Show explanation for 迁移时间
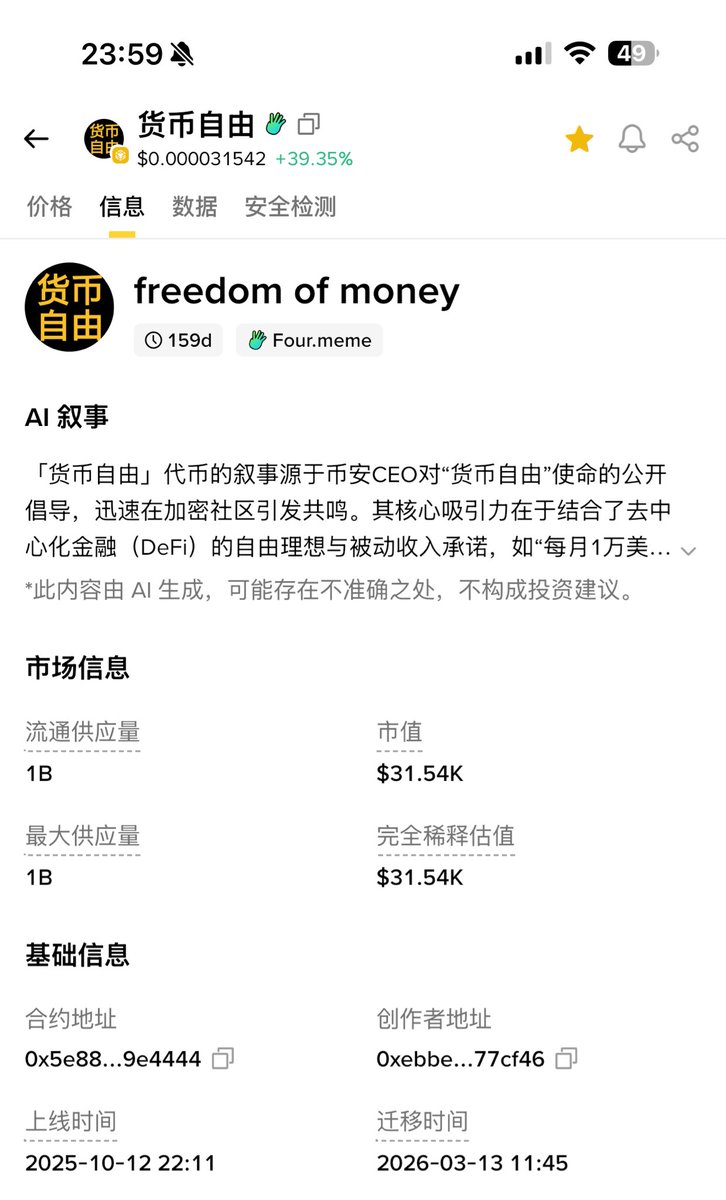This screenshot has width=726, height=1200. pyautogui.click(x=422, y=1122)
